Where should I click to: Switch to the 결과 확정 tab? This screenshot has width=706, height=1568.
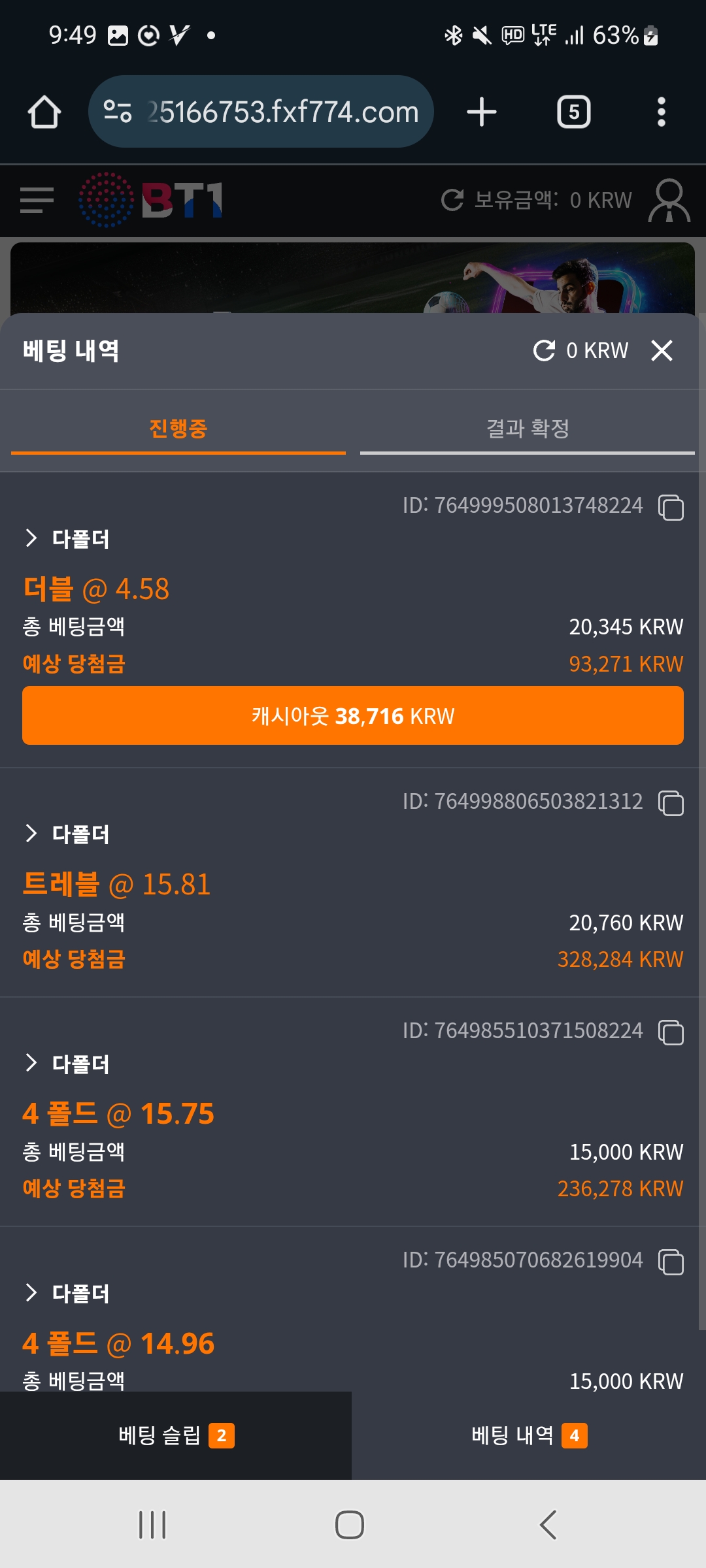click(x=527, y=429)
